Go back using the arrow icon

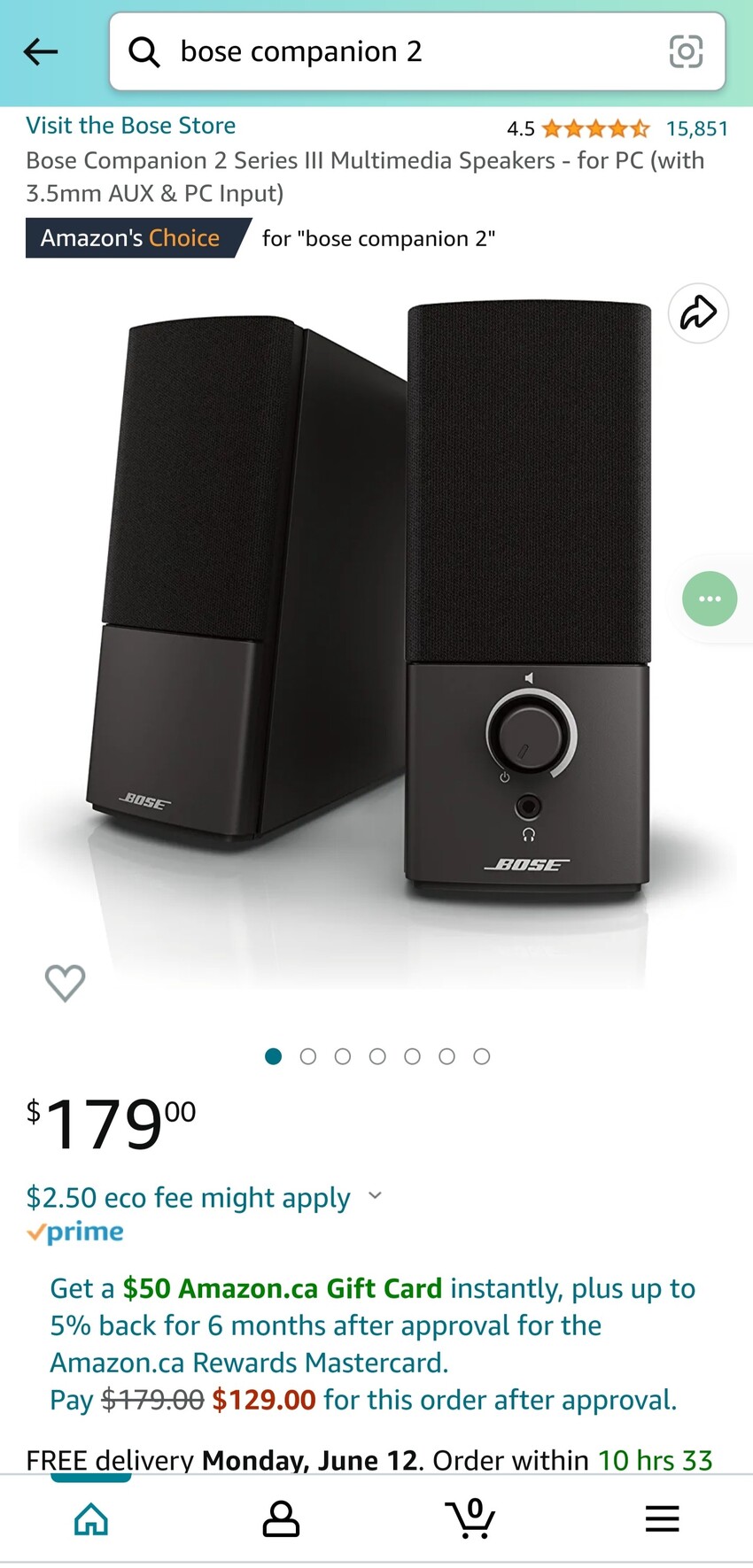pos(41,52)
